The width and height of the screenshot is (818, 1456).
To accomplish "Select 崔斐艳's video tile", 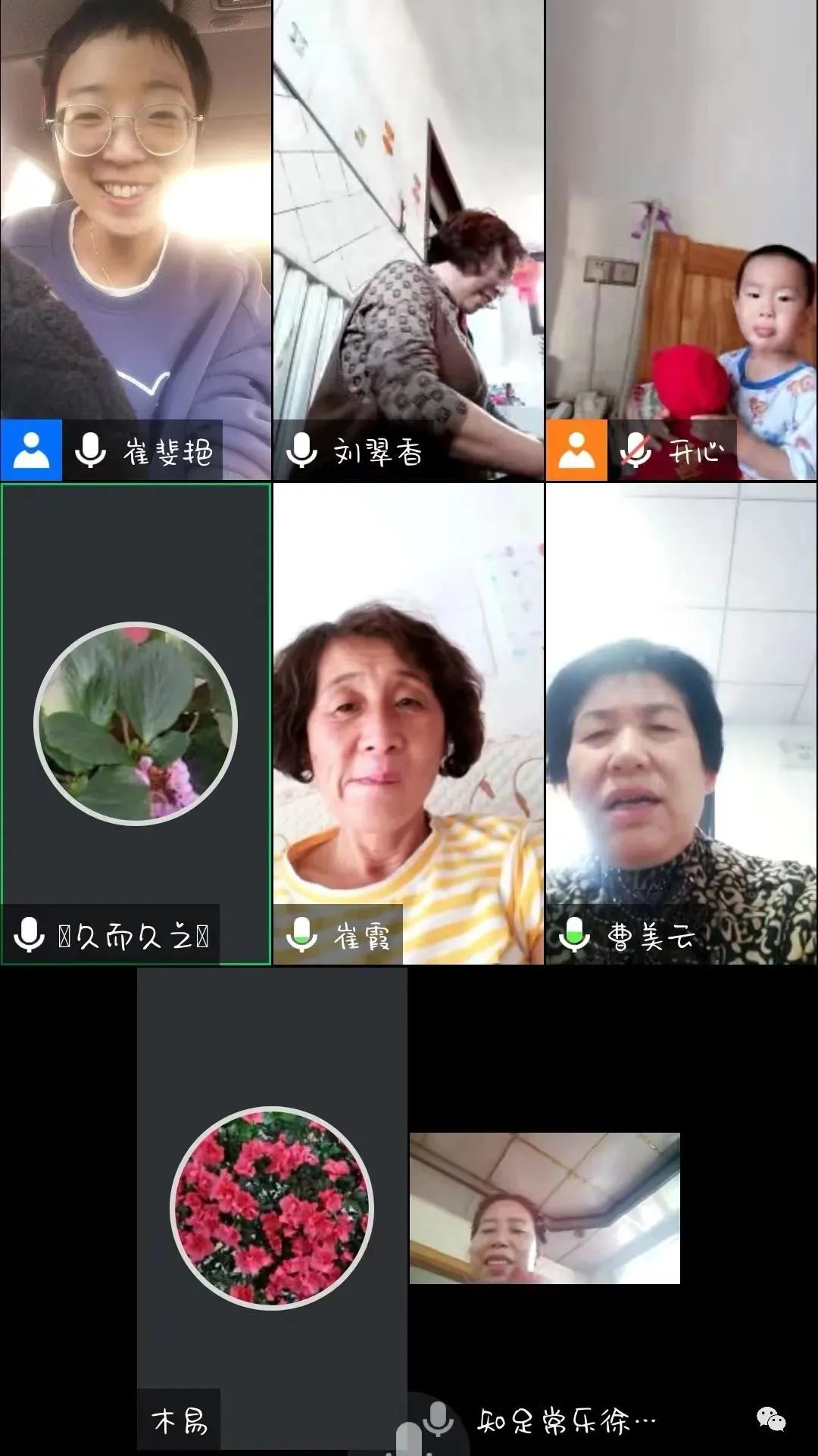I will [136, 227].
